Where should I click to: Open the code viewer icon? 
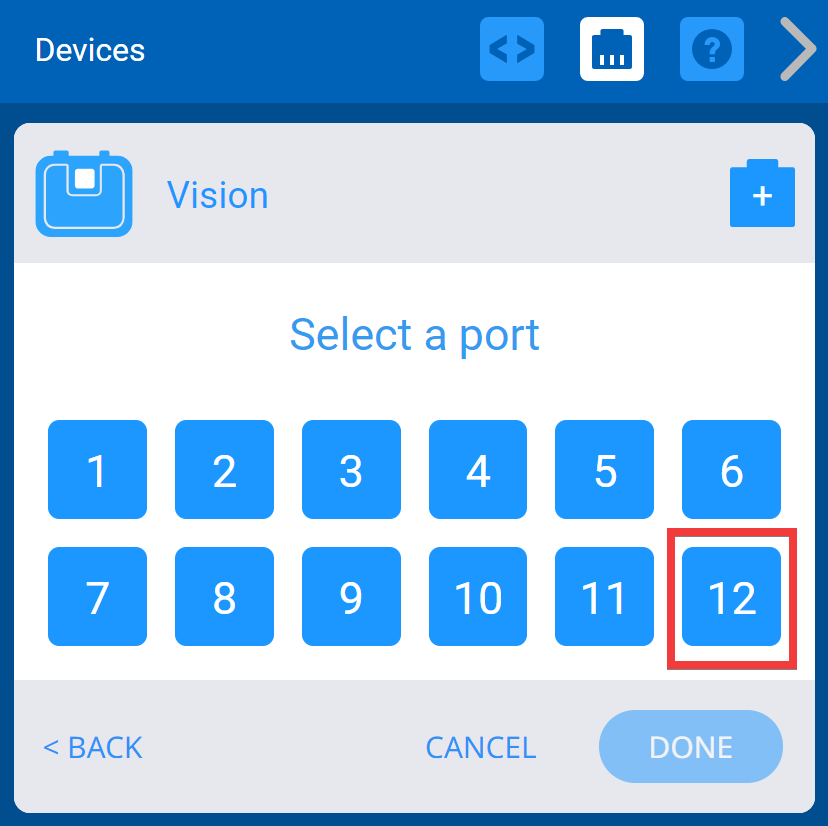pos(512,49)
